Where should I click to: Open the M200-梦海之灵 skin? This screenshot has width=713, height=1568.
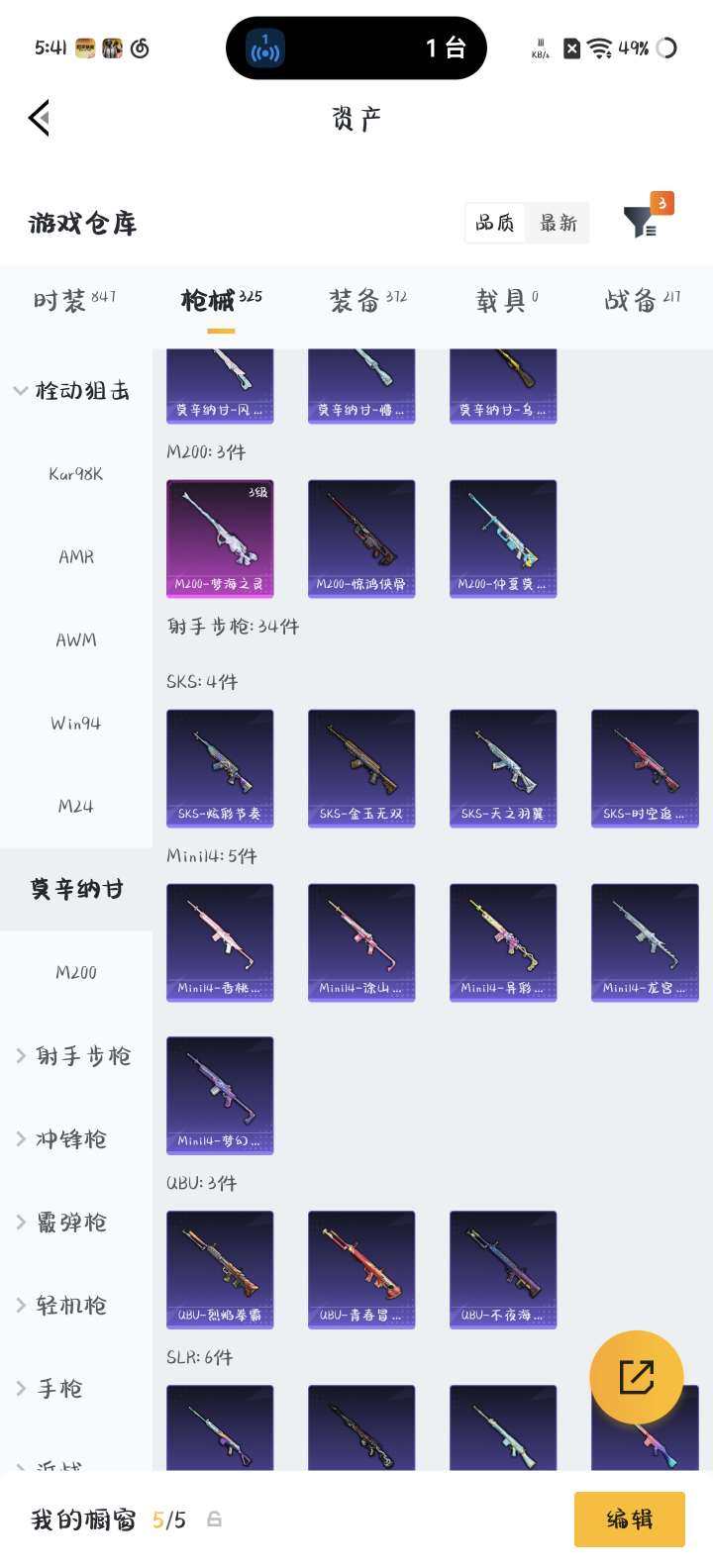coord(220,539)
